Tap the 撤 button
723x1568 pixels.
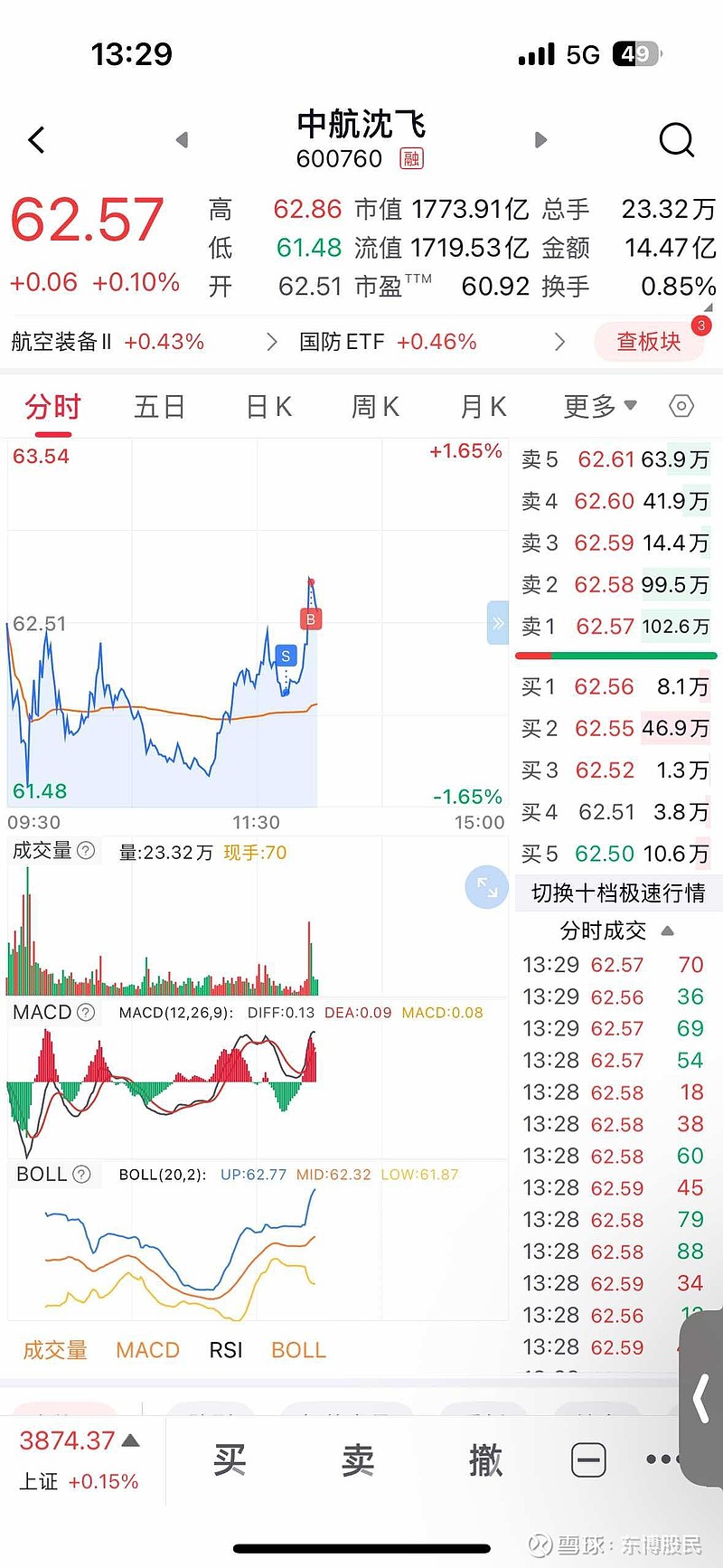486,1459
